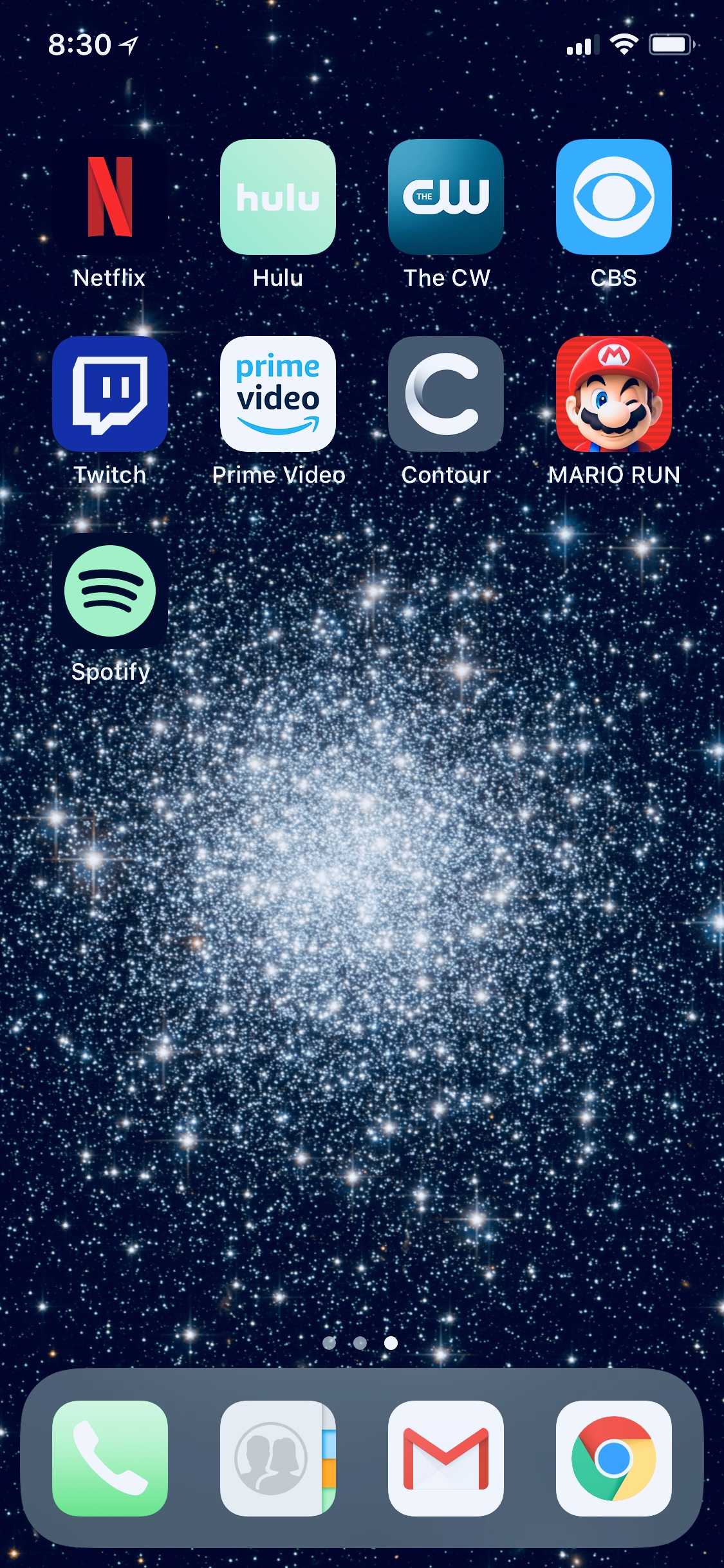Image resolution: width=724 pixels, height=1568 pixels.
Task: Open the Contacts app in the dock
Action: [x=278, y=1459]
